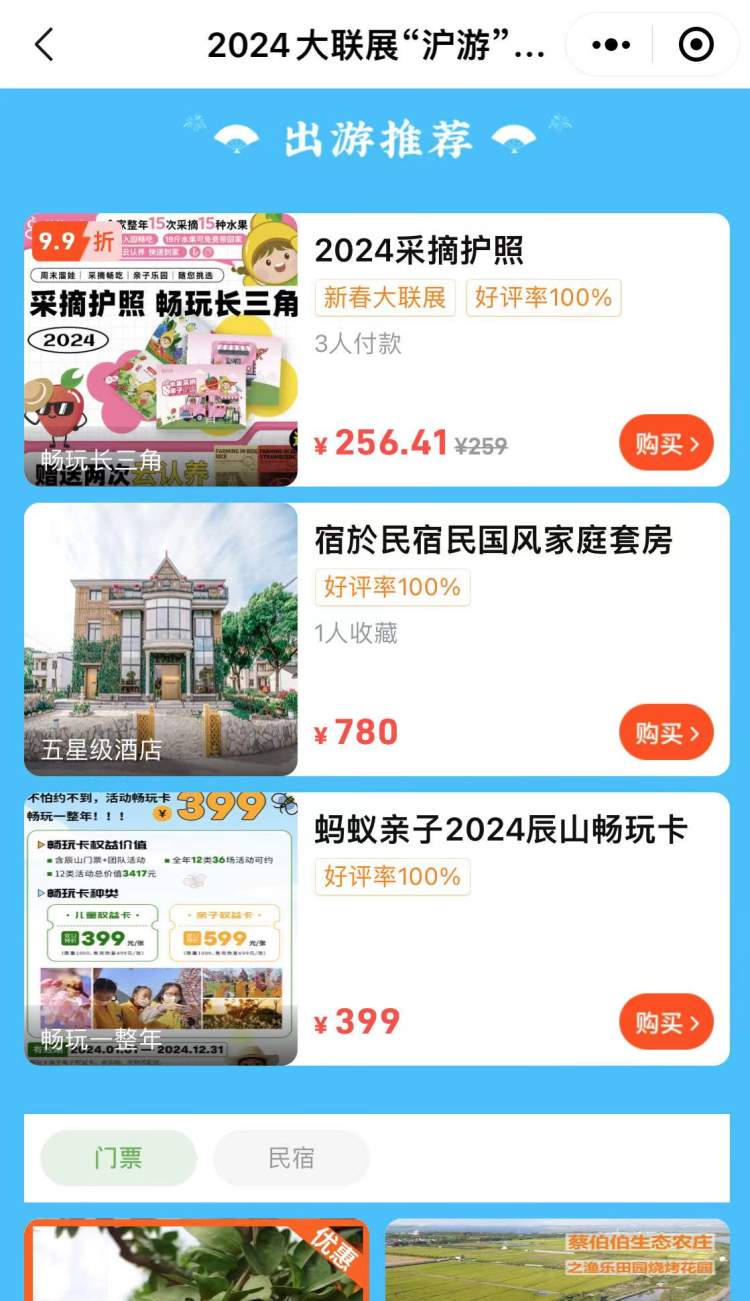
Task: Switch to the 民宿 tab
Action: point(292,1158)
